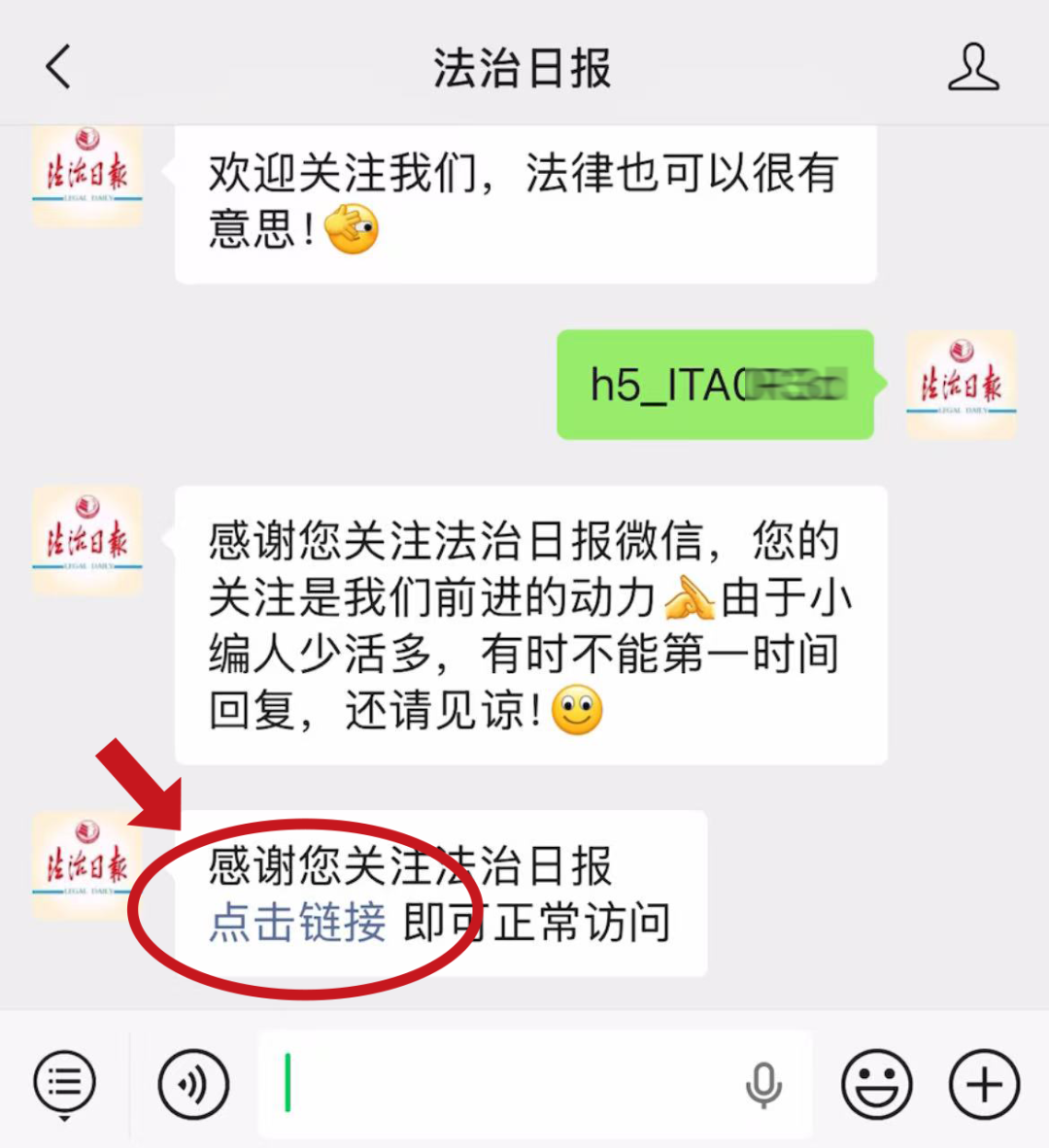The image size is (1049, 1148).
Task: Tap 法治日报 avatar beside the 欢迎关注我们 message
Action: click(87, 175)
